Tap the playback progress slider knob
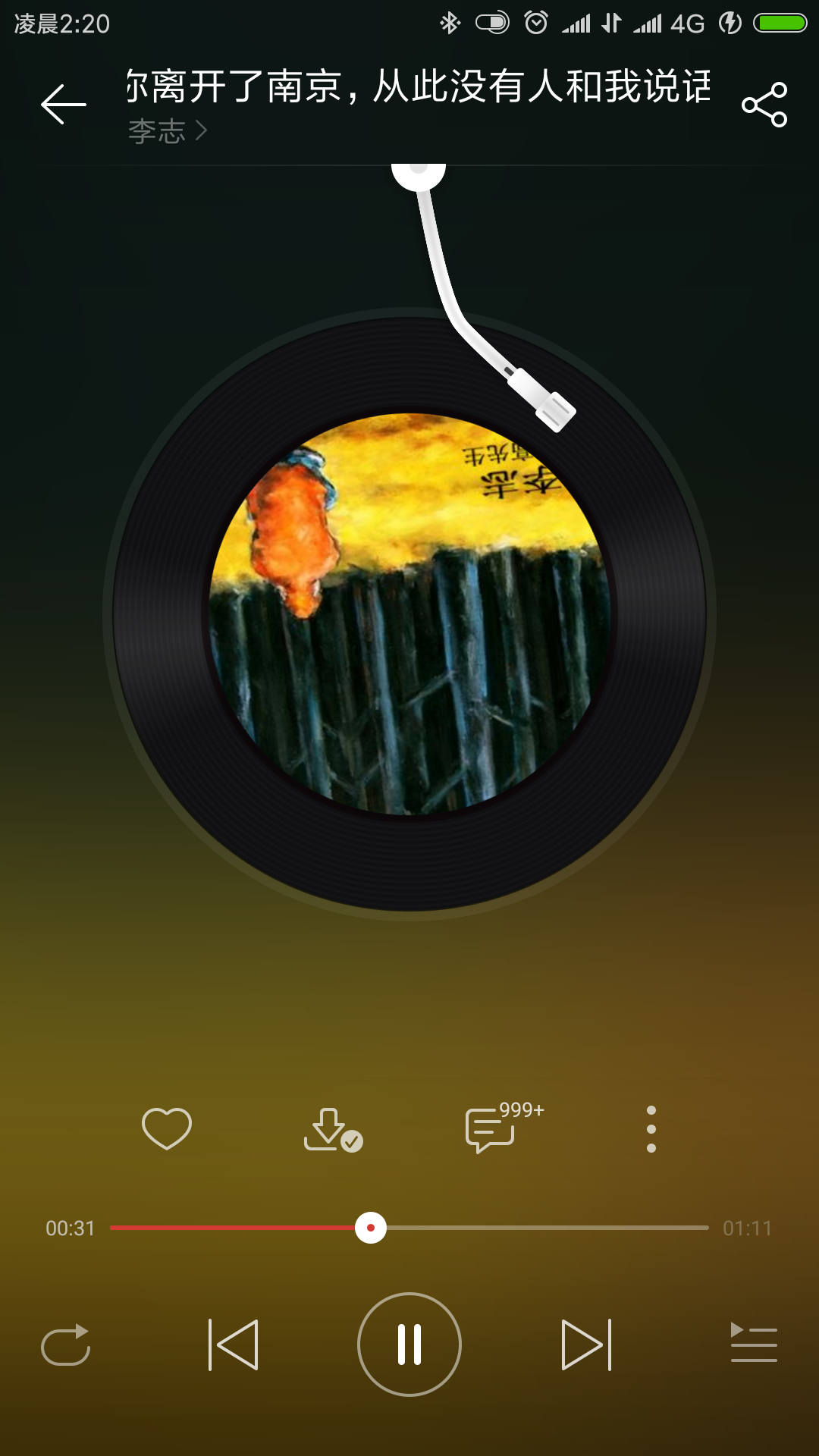 point(371,1228)
